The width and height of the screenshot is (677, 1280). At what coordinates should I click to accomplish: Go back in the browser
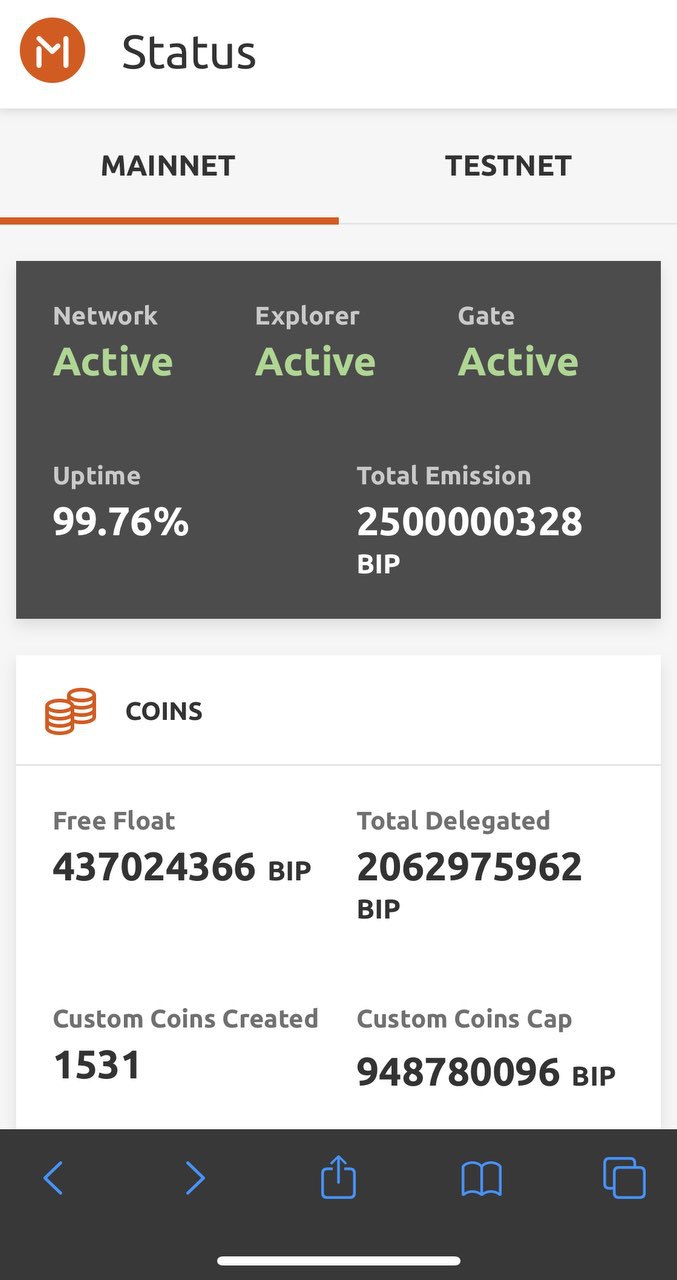coord(54,1178)
